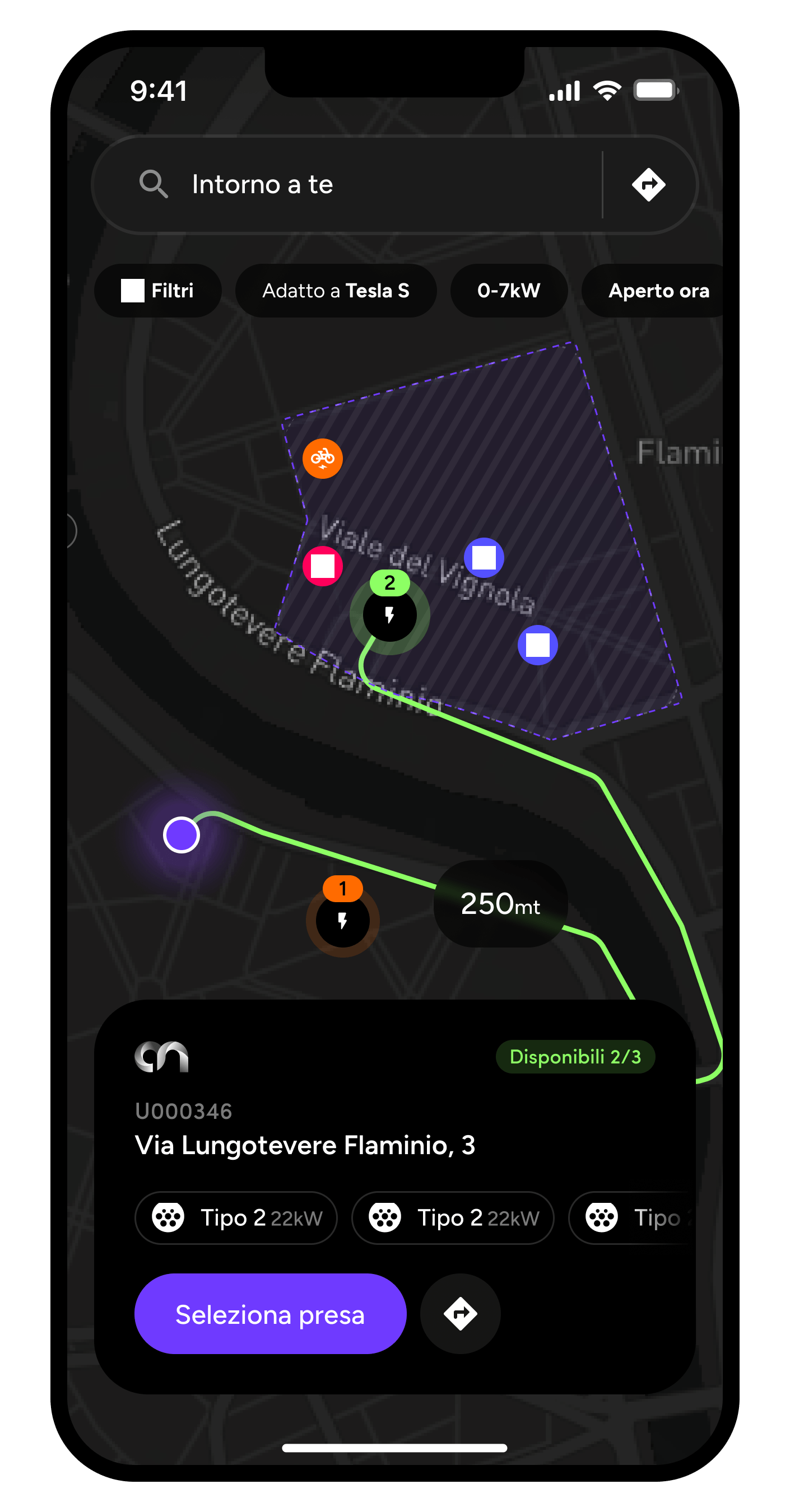The height and width of the screenshot is (1512, 790).
Task: Tap 'Seleziona presa' button
Action: pyautogui.click(x=270, y=1314)
